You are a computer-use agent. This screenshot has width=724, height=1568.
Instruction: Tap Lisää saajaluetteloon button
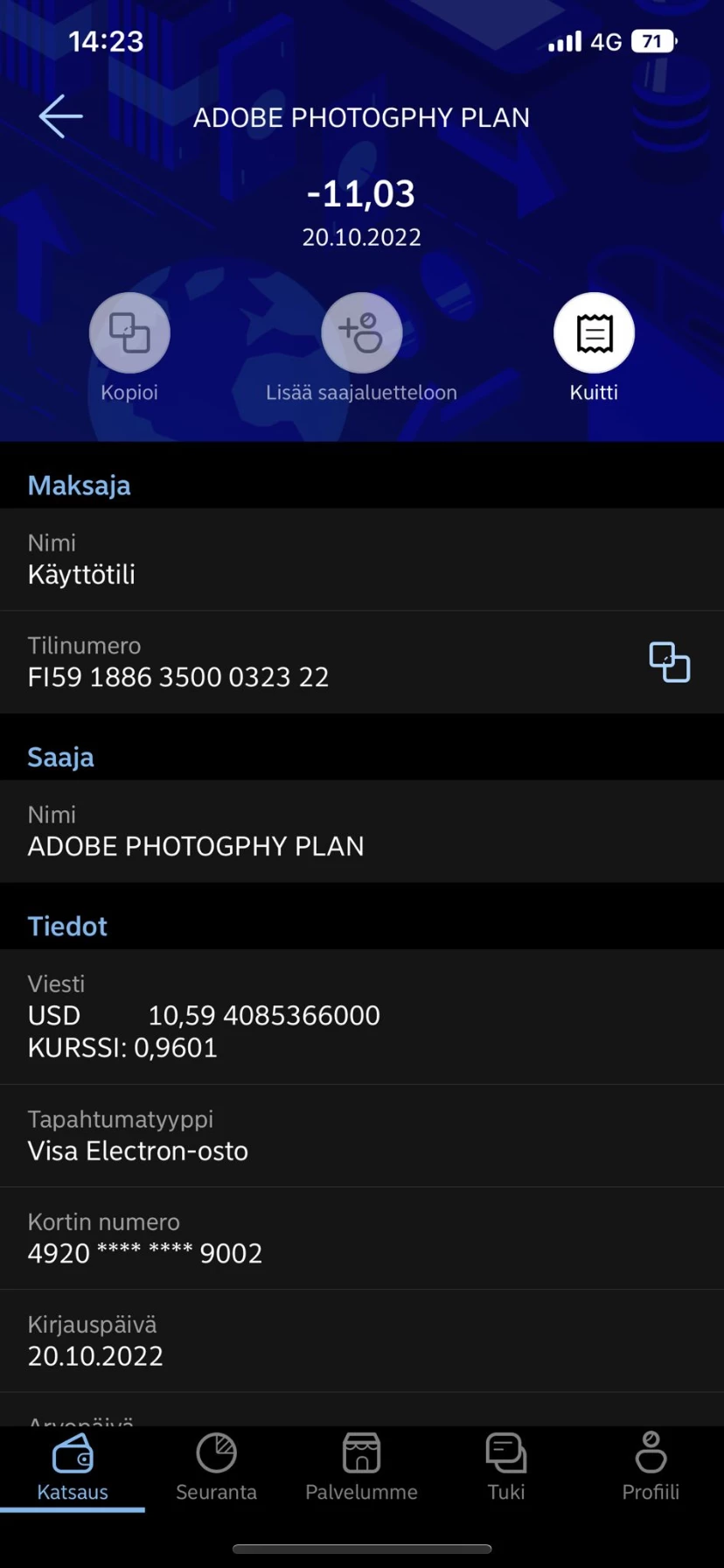tap(361, 333)
